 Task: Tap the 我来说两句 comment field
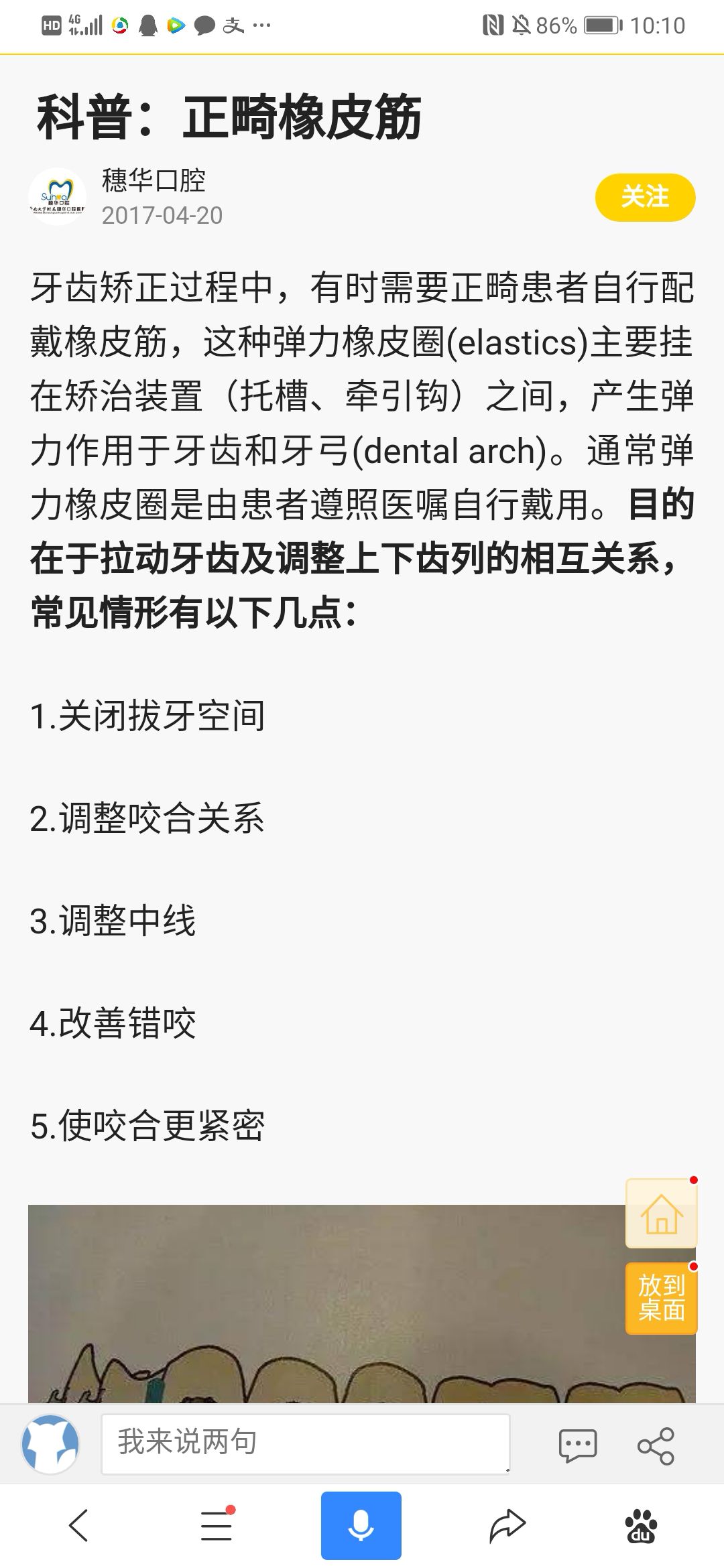coord(306,1444)
